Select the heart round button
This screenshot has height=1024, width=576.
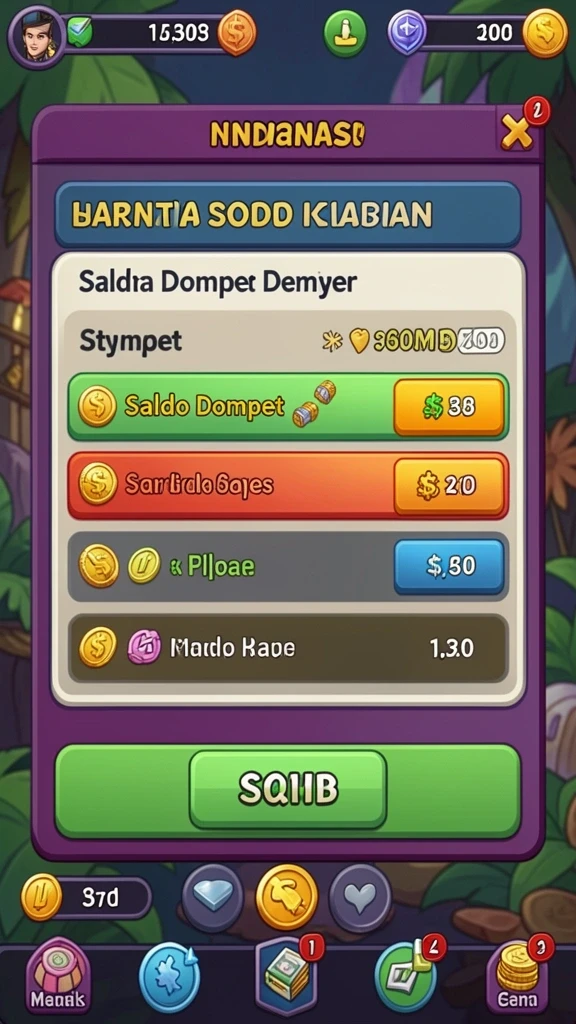click(x=360, y=896)
